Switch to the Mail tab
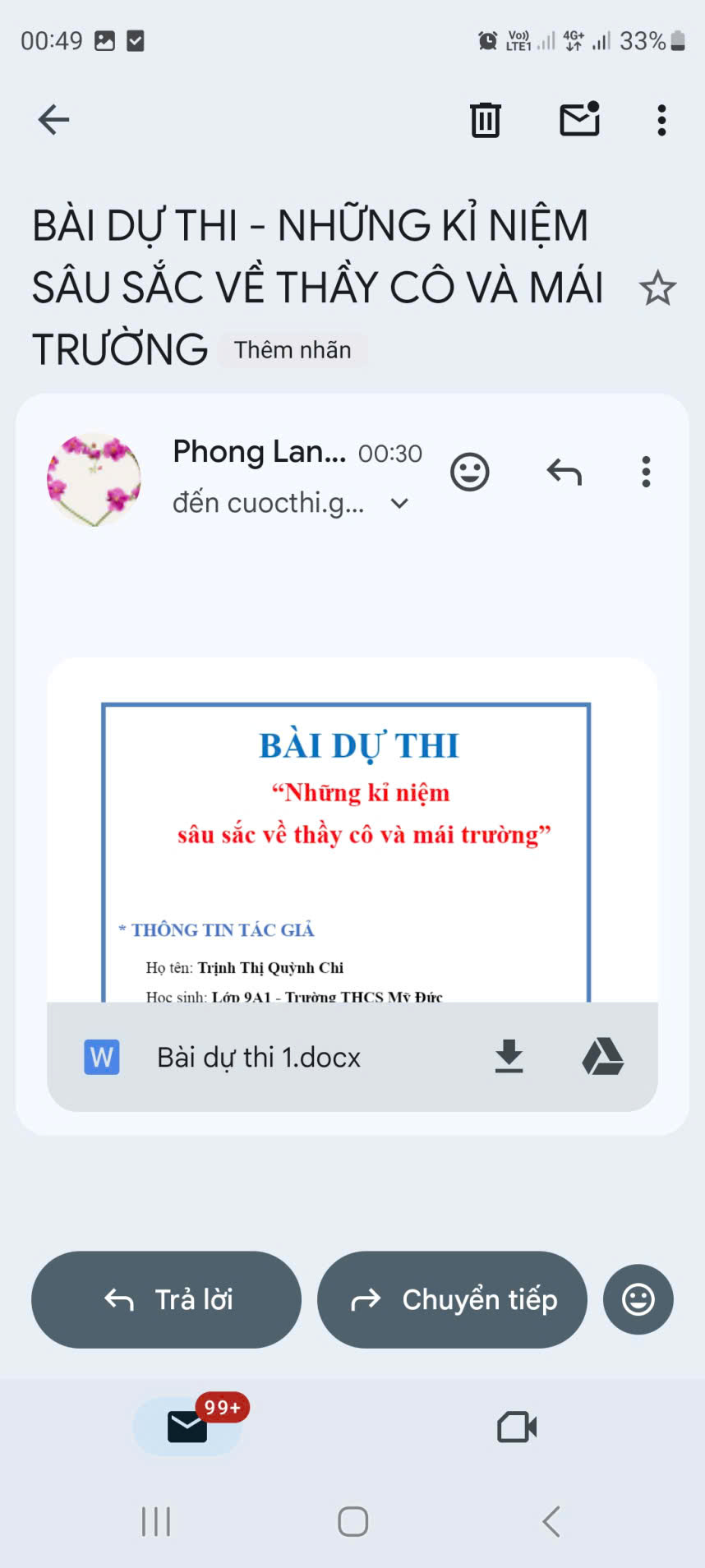The image size is (705, 1568). [x=187, y=1427]
